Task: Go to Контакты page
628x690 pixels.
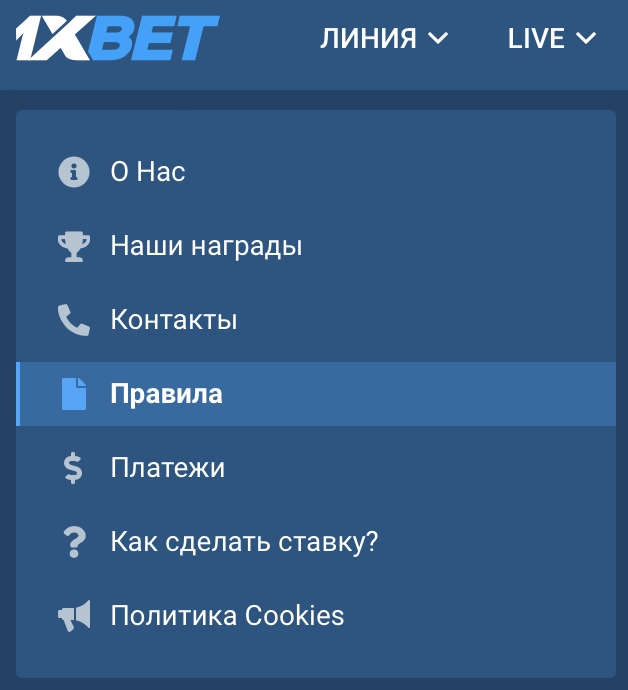Action: pyautogui.click(x=174, y=320)
